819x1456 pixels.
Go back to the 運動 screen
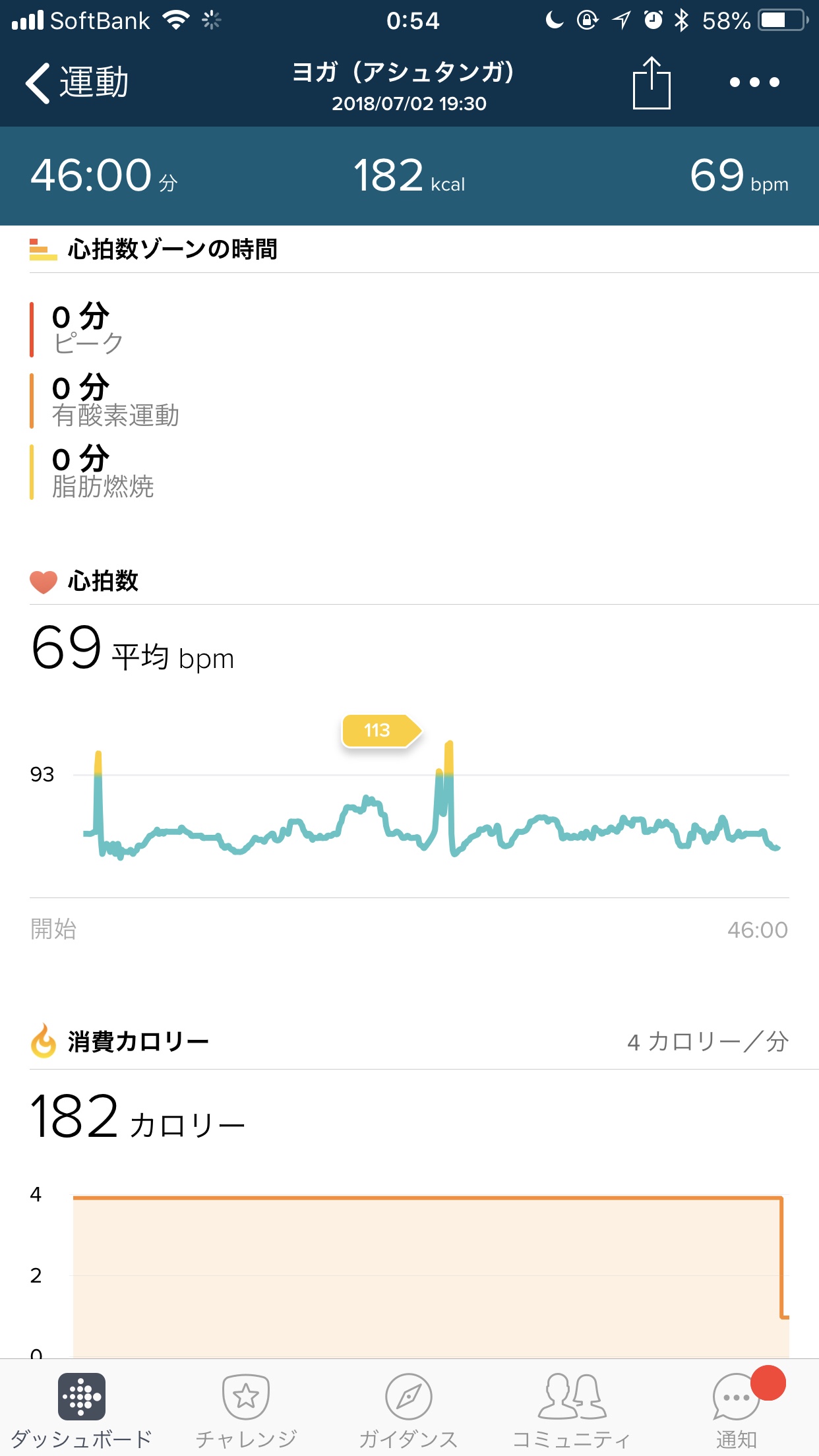(x=76, y=83)
